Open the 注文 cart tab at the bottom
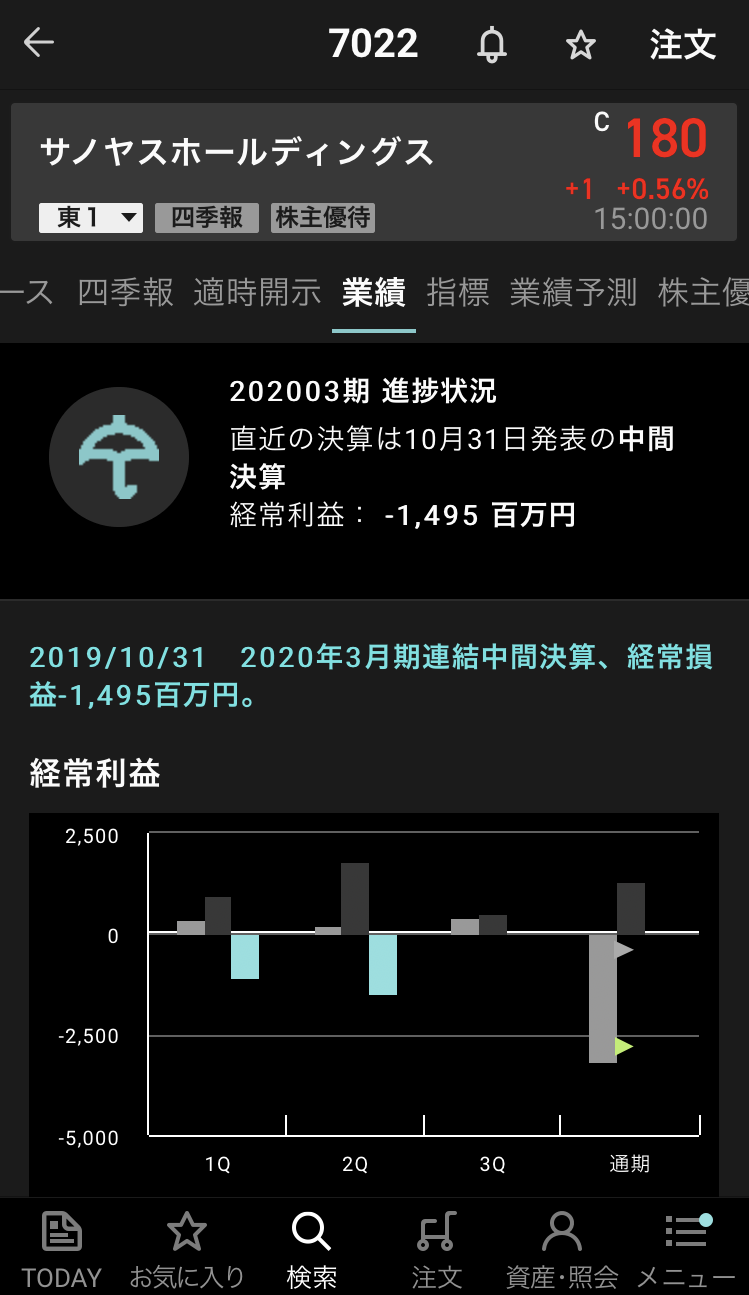Screen dimensions: 749x1295 (437, 1248)
